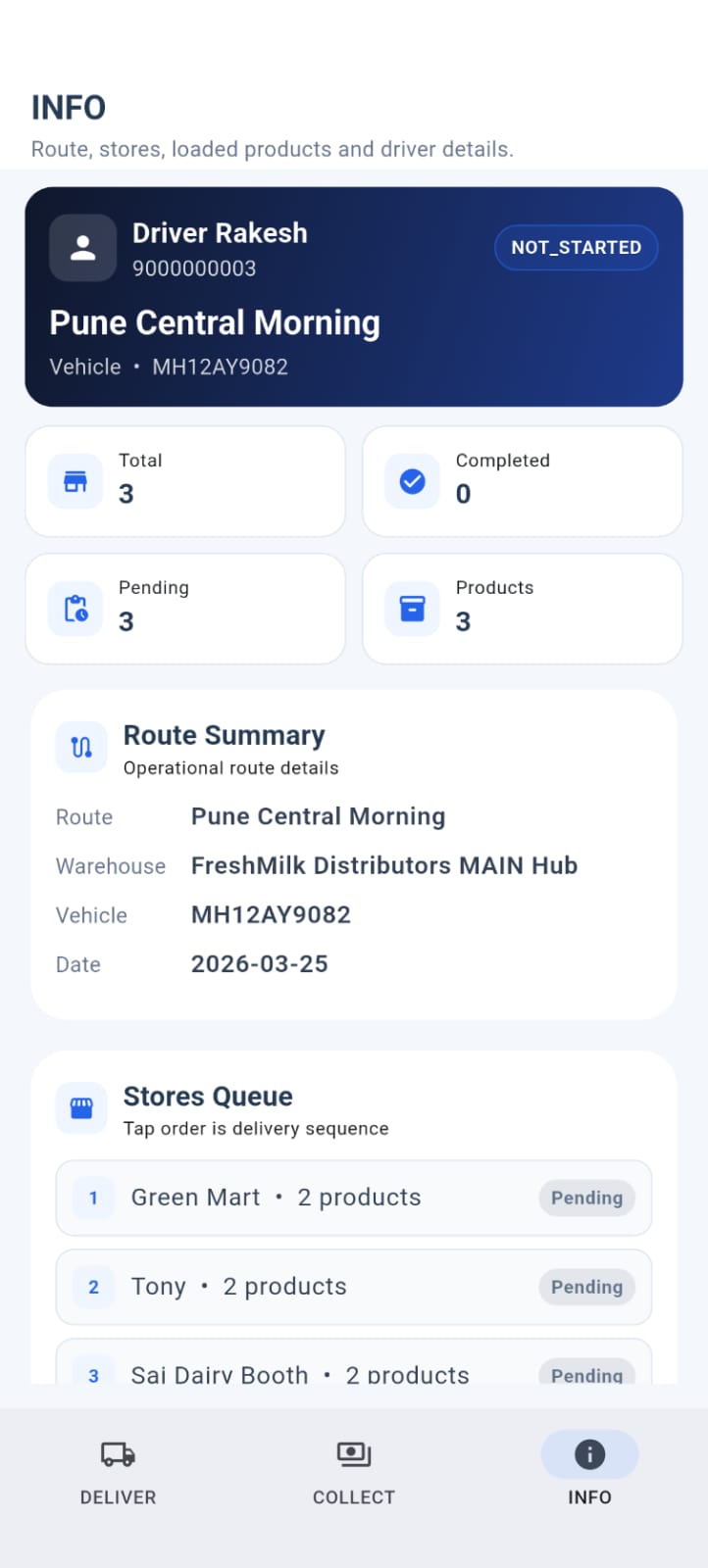Click the Stores Queue storefront icon
This screenshot has width=708, height=1568.
click(x=81, y=1108)
